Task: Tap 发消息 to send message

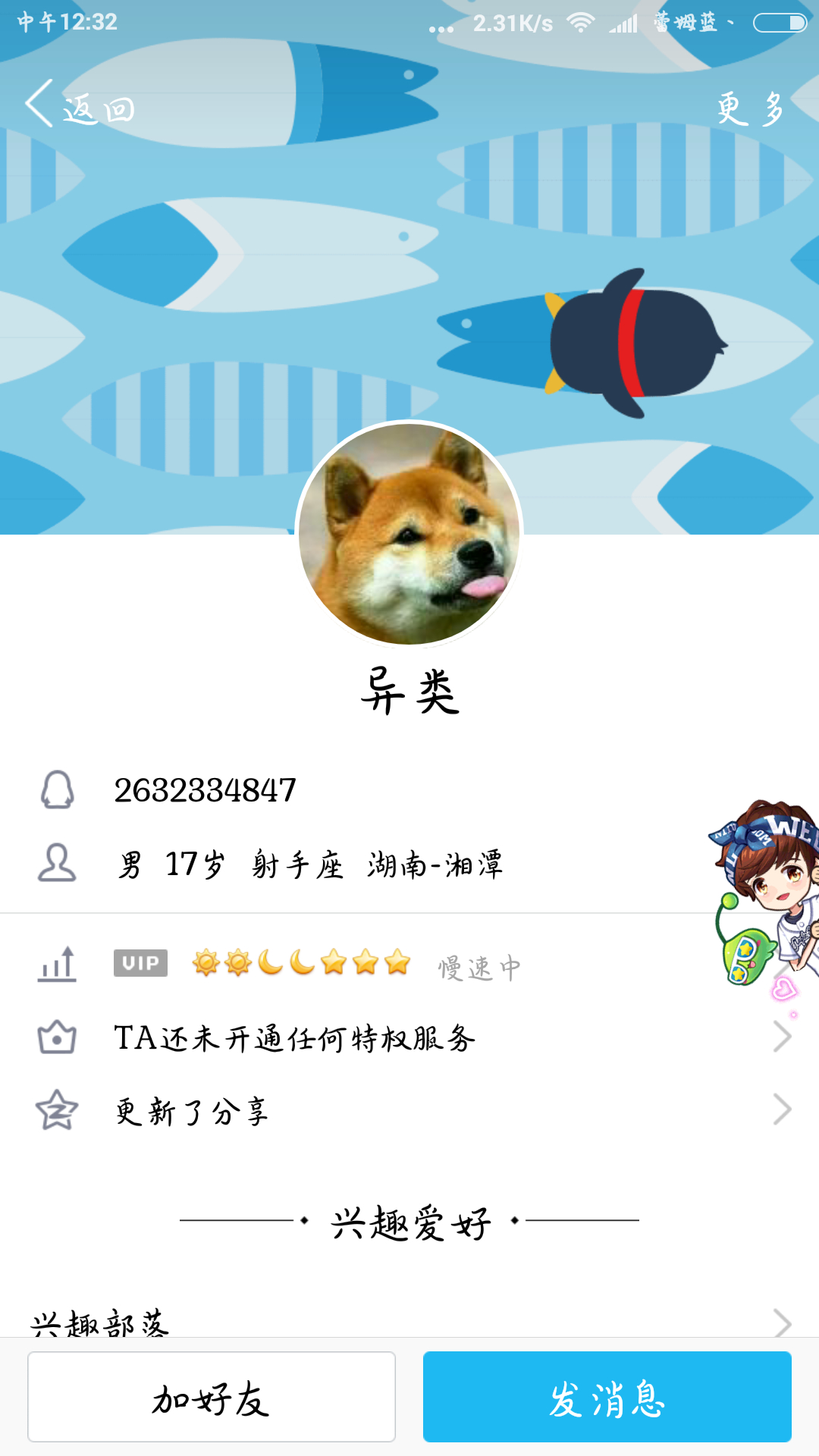Action: (x=607, y=1397)
